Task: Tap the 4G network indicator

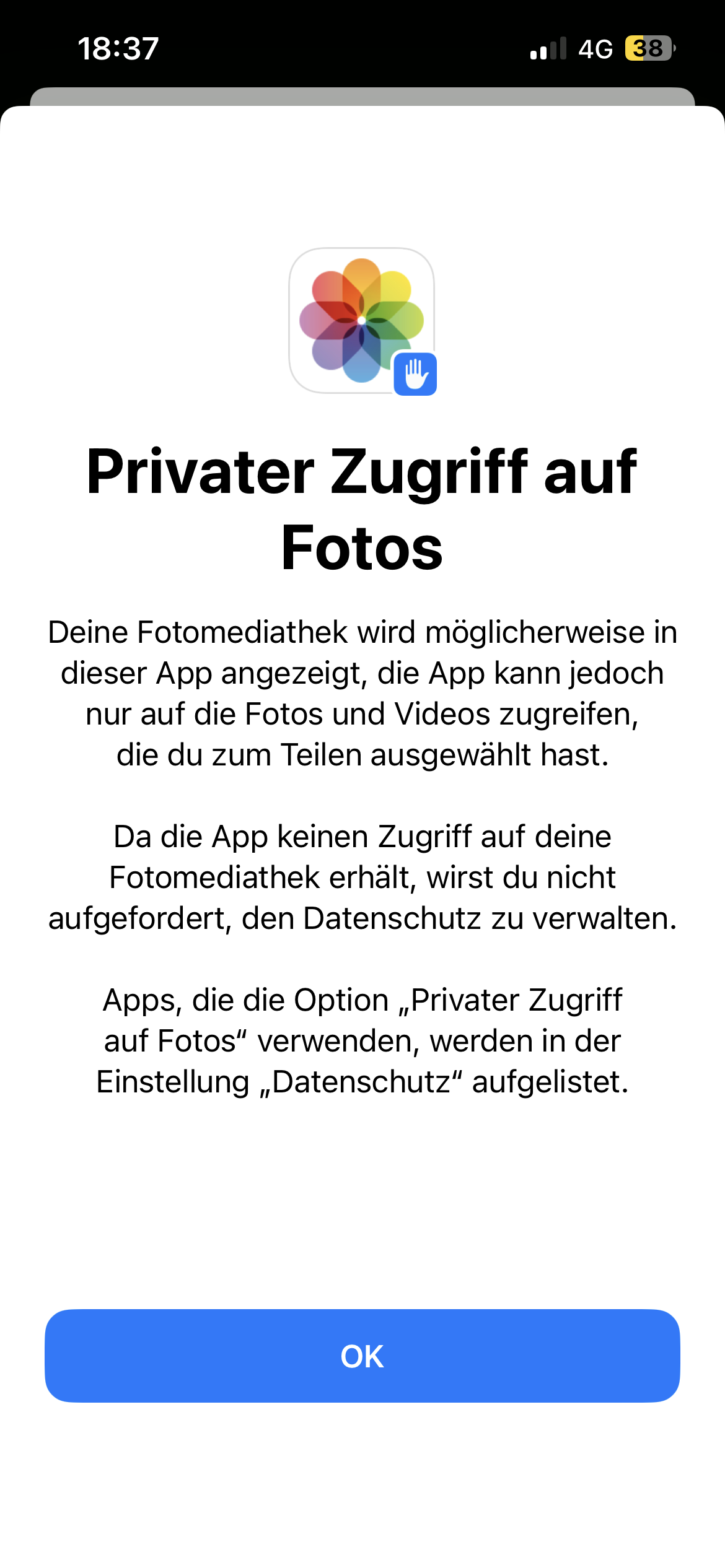Action: 596,48
